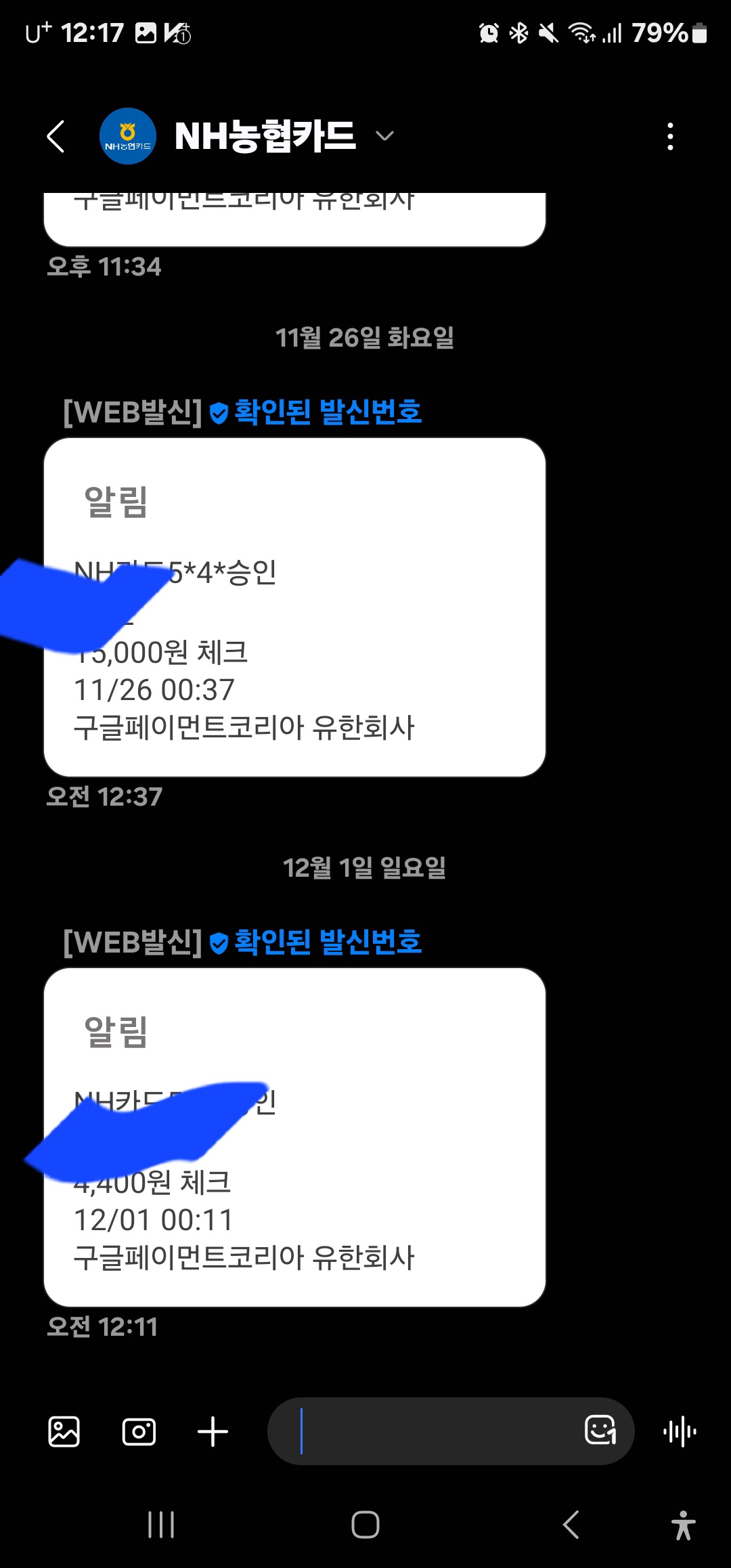Go back to the conversation list
This screenshot has width=731, height=1568.
point(56,137)
